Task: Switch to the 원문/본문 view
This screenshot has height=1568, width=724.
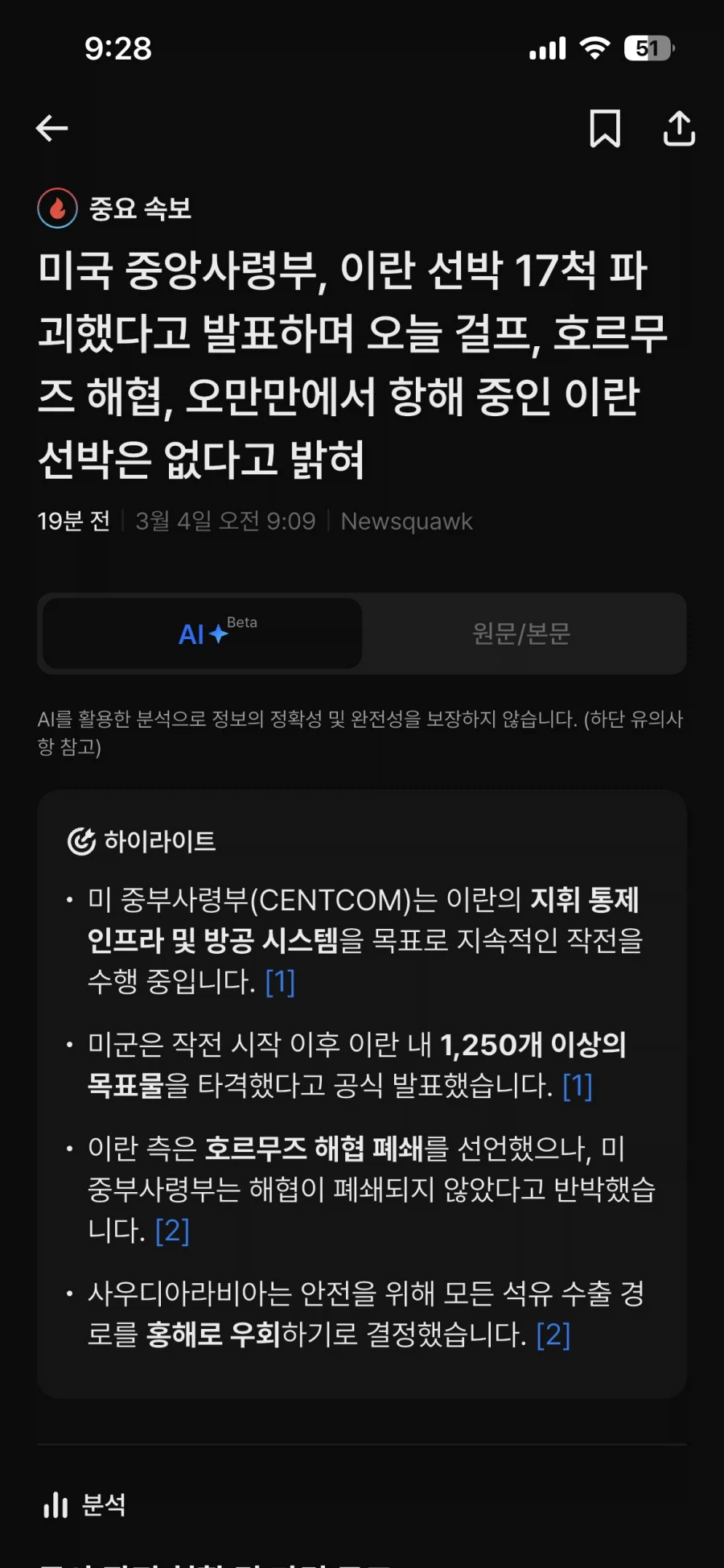Action: coord(523,634)
